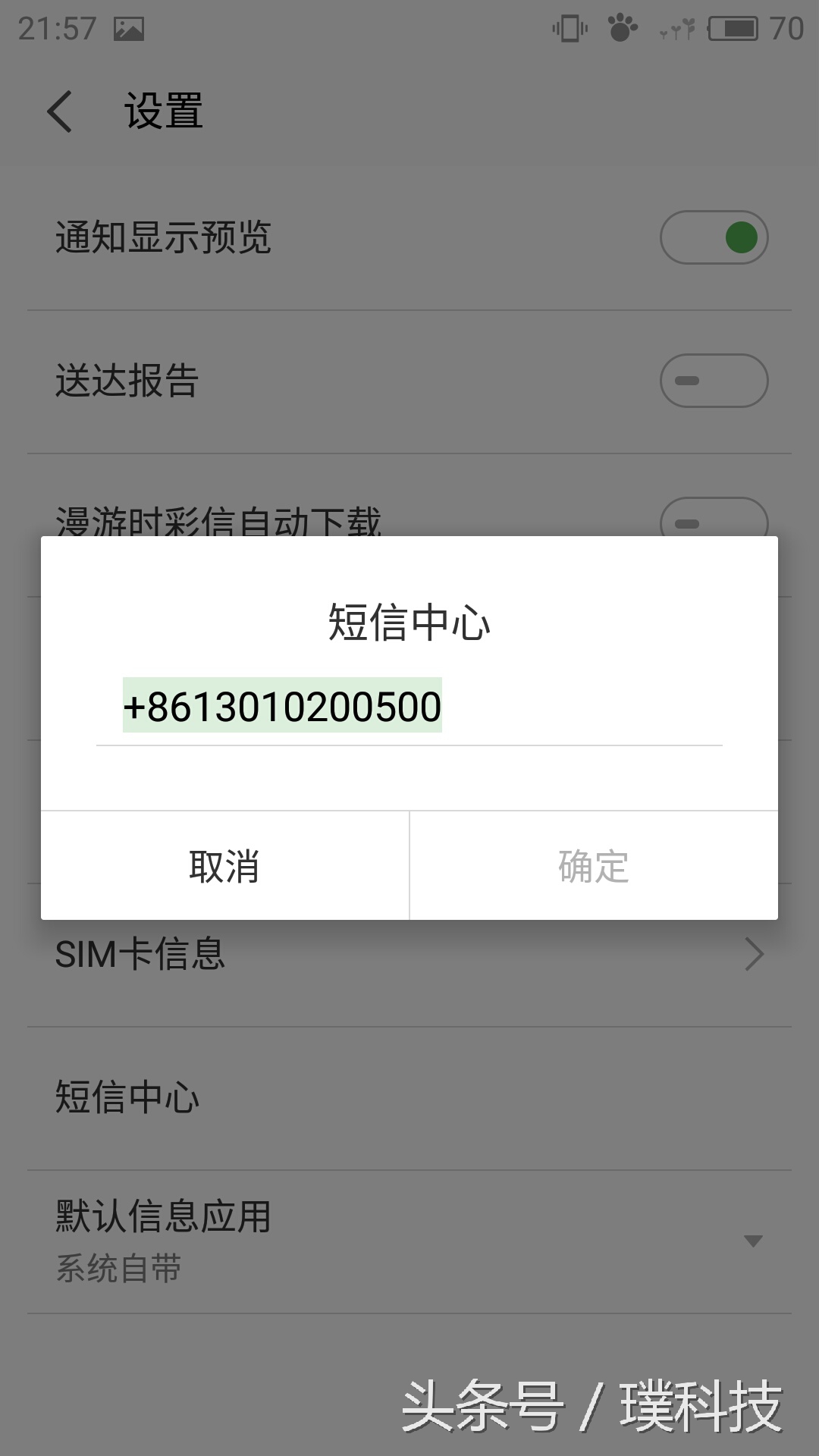Disable the 通知显示预览 toggle
This screenshot has width=819, height=1456.
714,237
